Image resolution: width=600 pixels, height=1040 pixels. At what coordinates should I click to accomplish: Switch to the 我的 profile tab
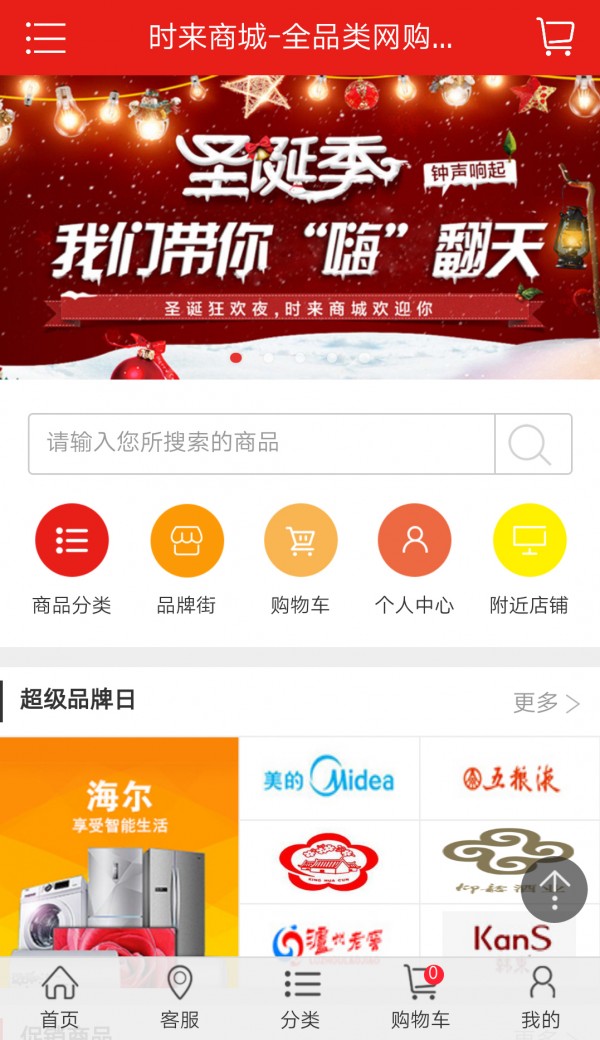(540, 997)
